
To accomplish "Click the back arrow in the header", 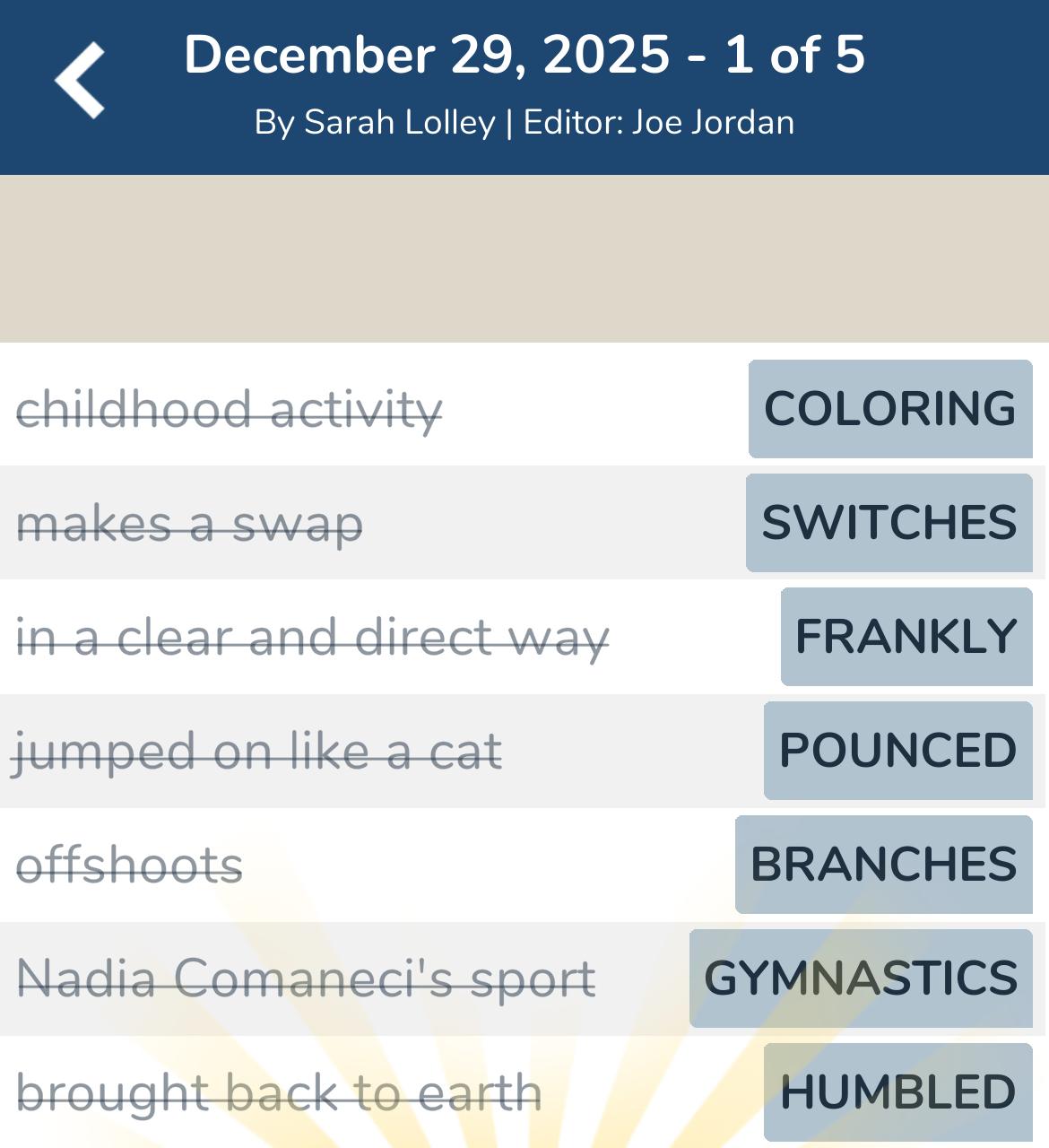I will click(79, 79).
